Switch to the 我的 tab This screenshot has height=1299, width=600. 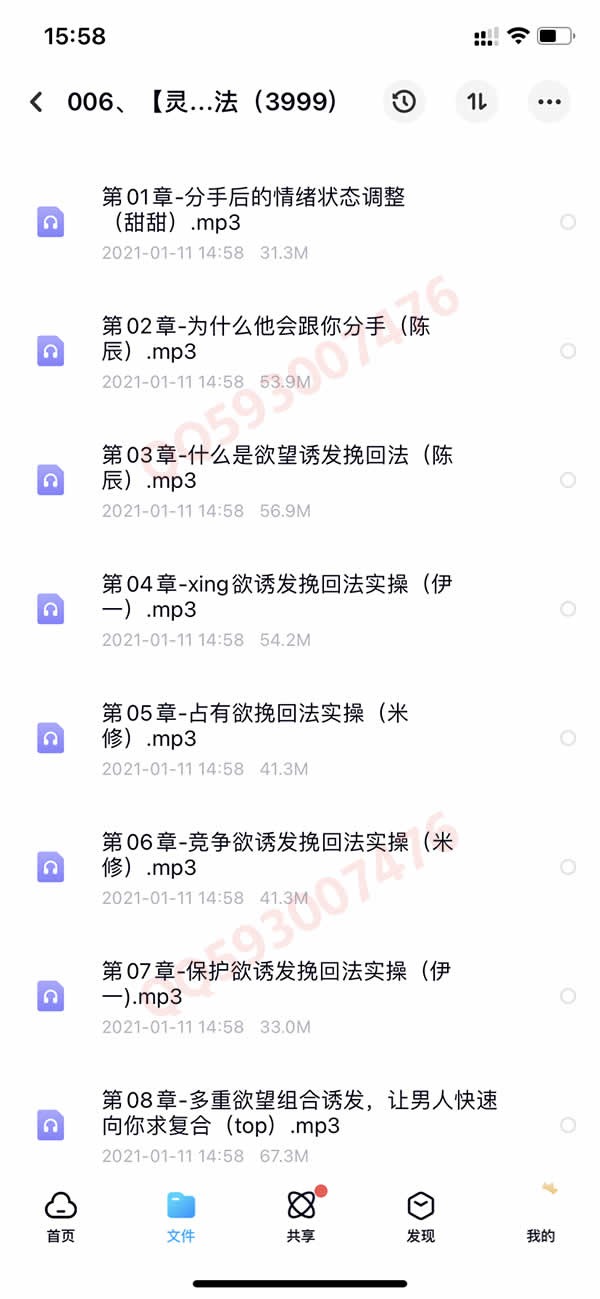click(541, 1217)
